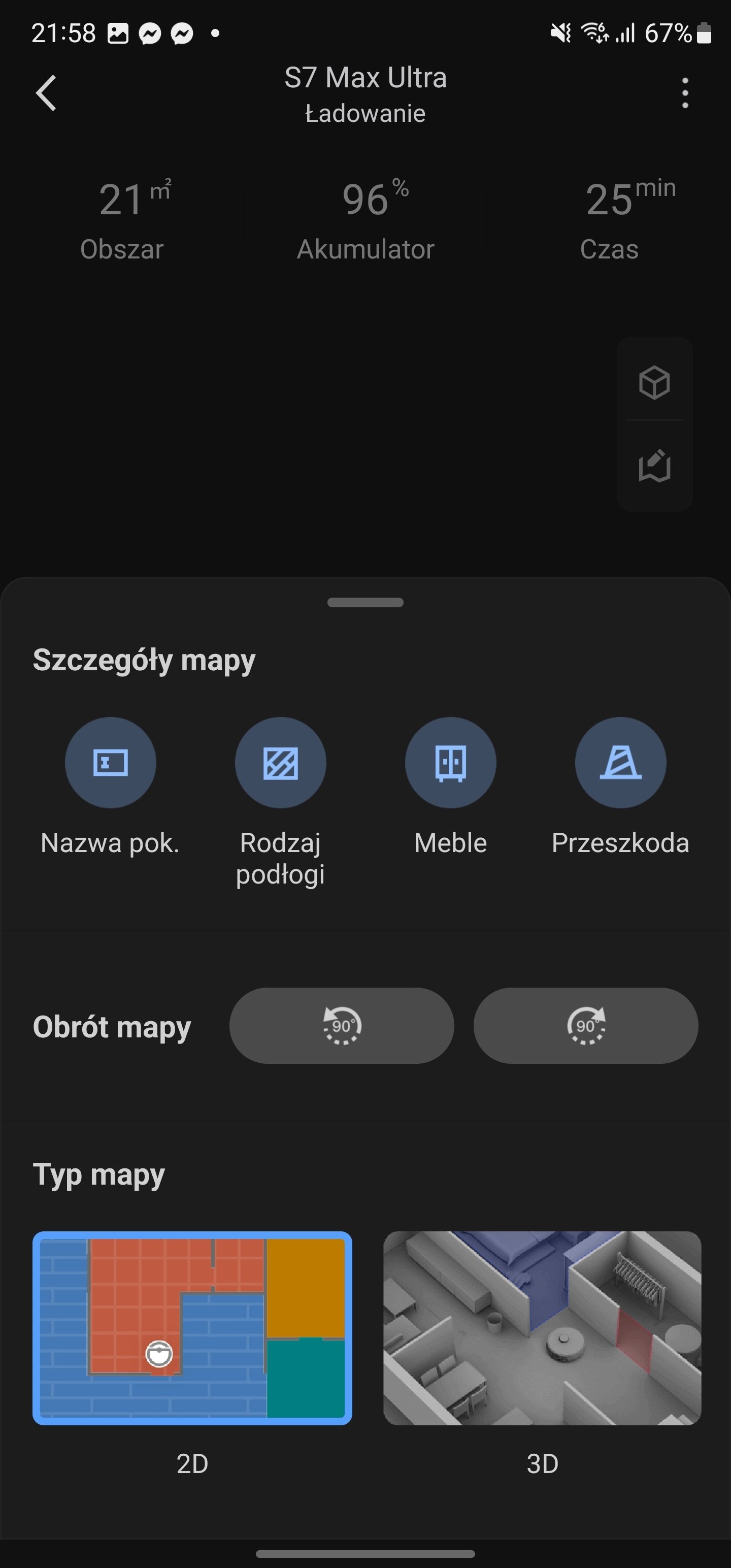Toggle Nazwa pok. map detail
The height and width of the screenshot is (1568, 731).
110,762
